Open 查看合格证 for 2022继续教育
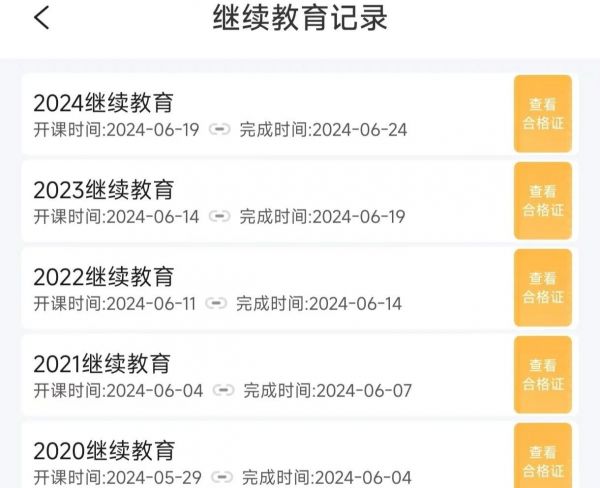Image resolution: width=600 pixels, height=488 pixels. click(x=543, y=287)
